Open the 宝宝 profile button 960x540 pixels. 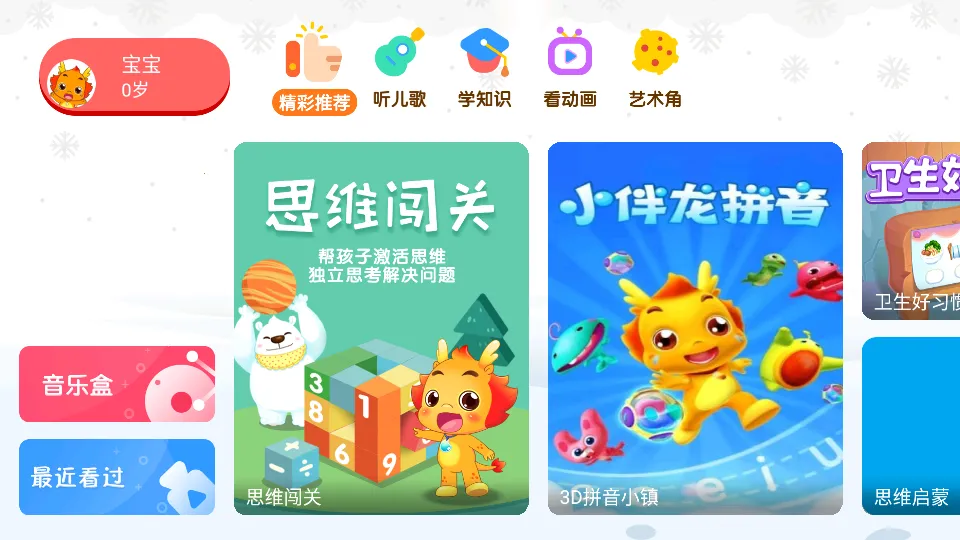pyautogui.click(x=134, y=77)
